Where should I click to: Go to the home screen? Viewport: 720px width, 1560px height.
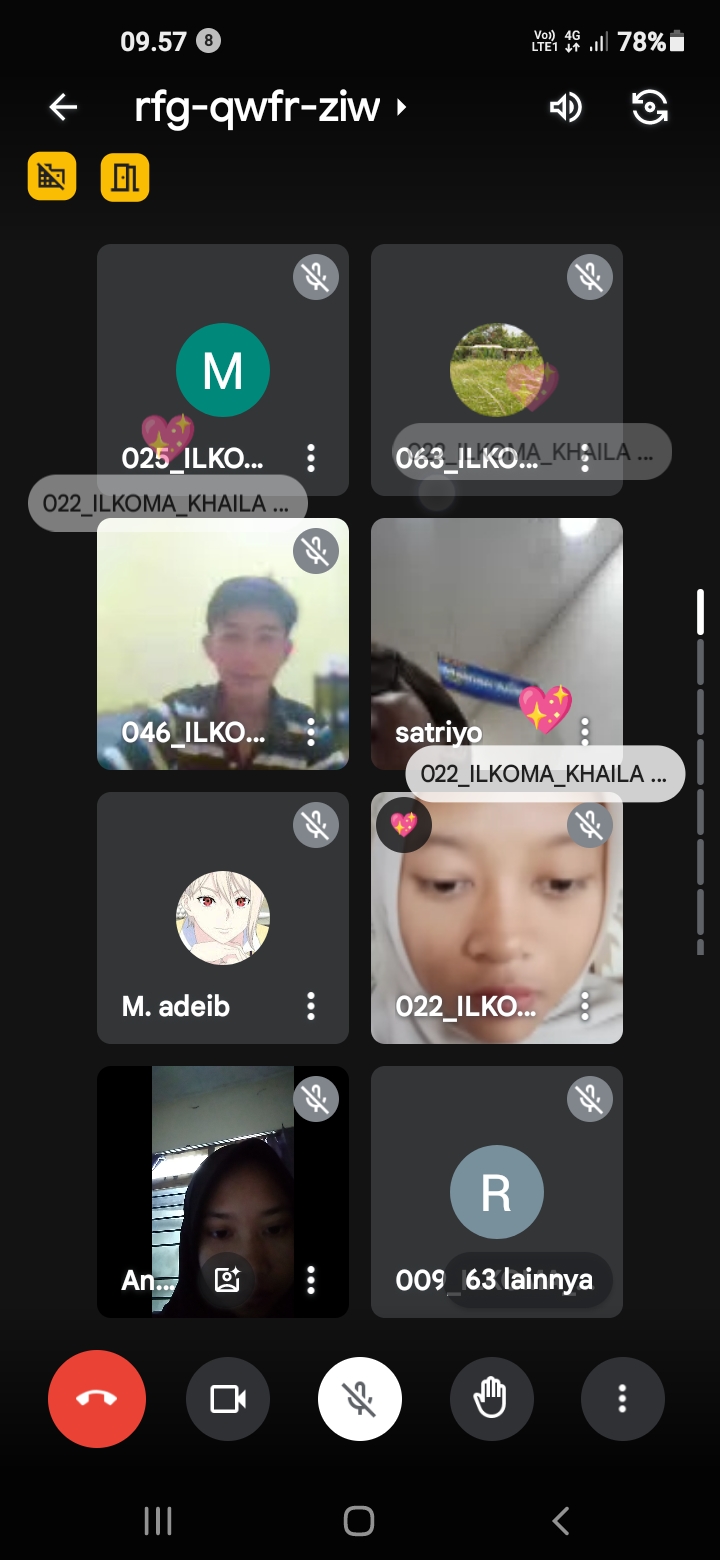point(359,1521)
